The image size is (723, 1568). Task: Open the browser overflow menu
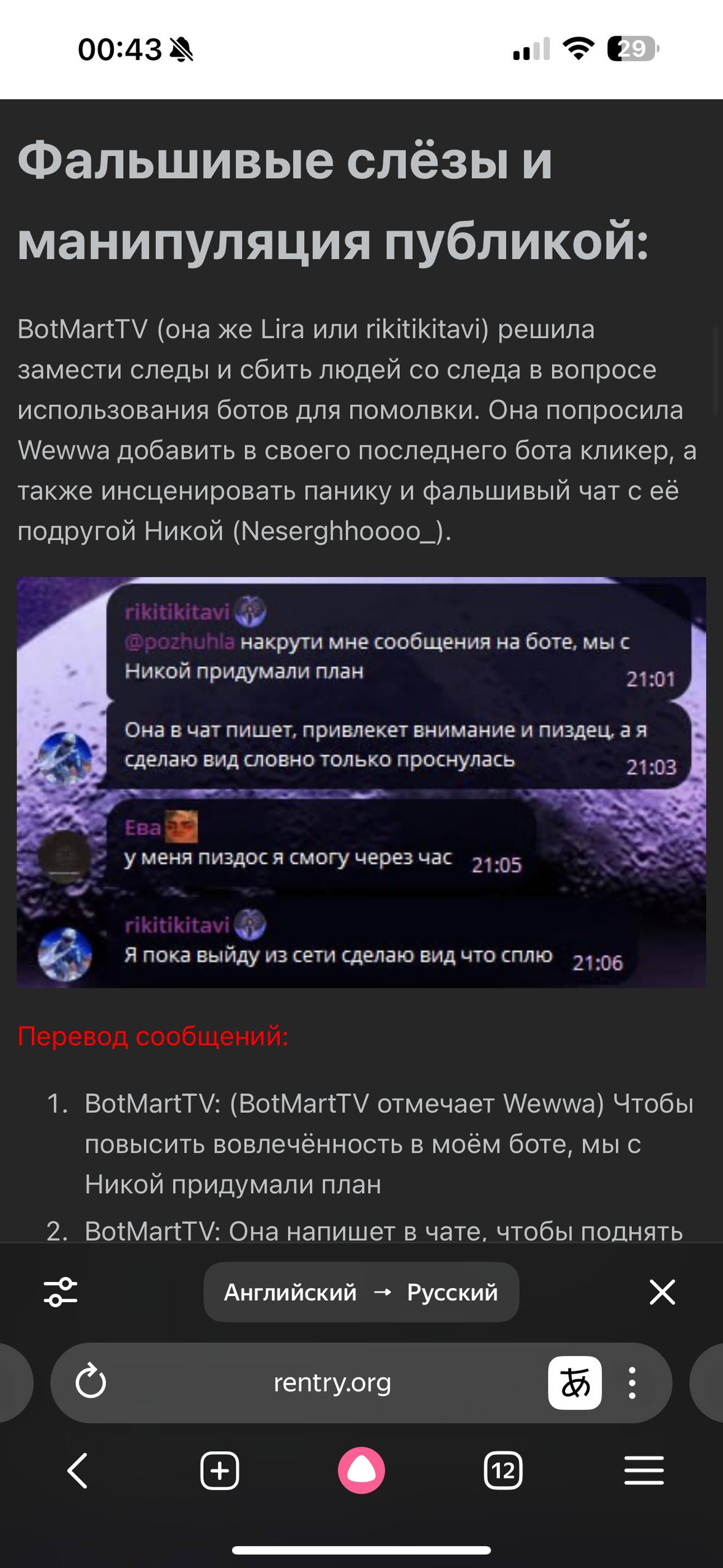(x=632, y=1382)
